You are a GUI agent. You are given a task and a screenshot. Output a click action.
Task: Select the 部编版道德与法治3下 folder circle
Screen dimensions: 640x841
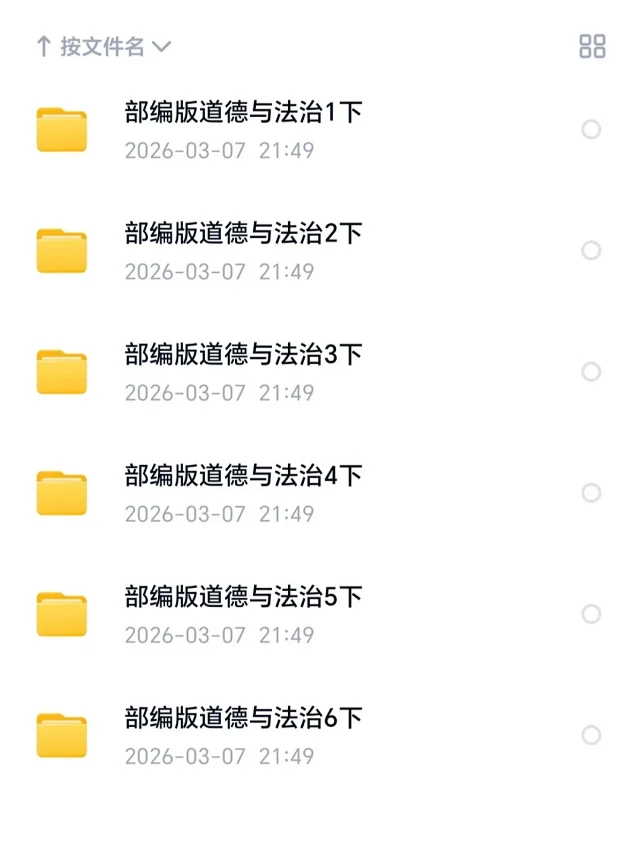tap(591, 372)
